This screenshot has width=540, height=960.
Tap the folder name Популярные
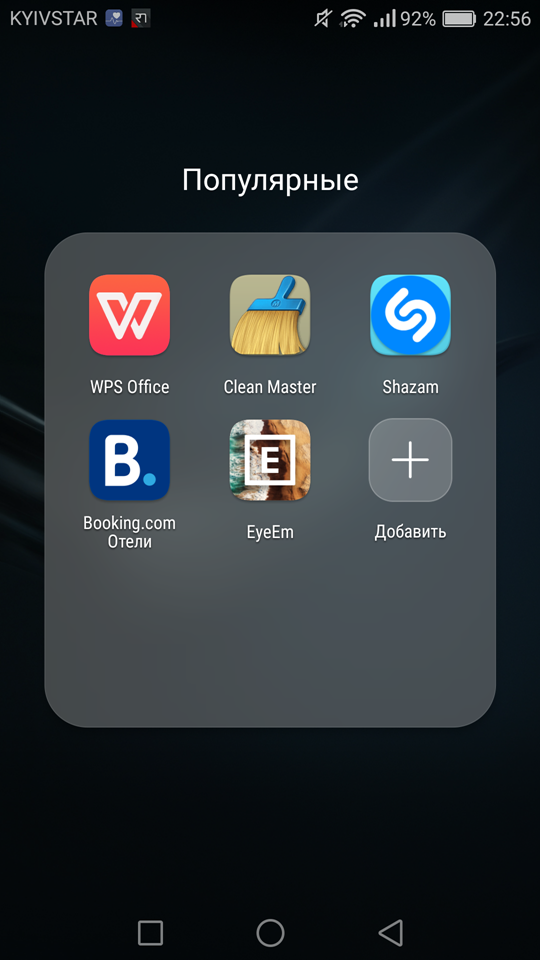pyautogui.click(x=270, y=181)
